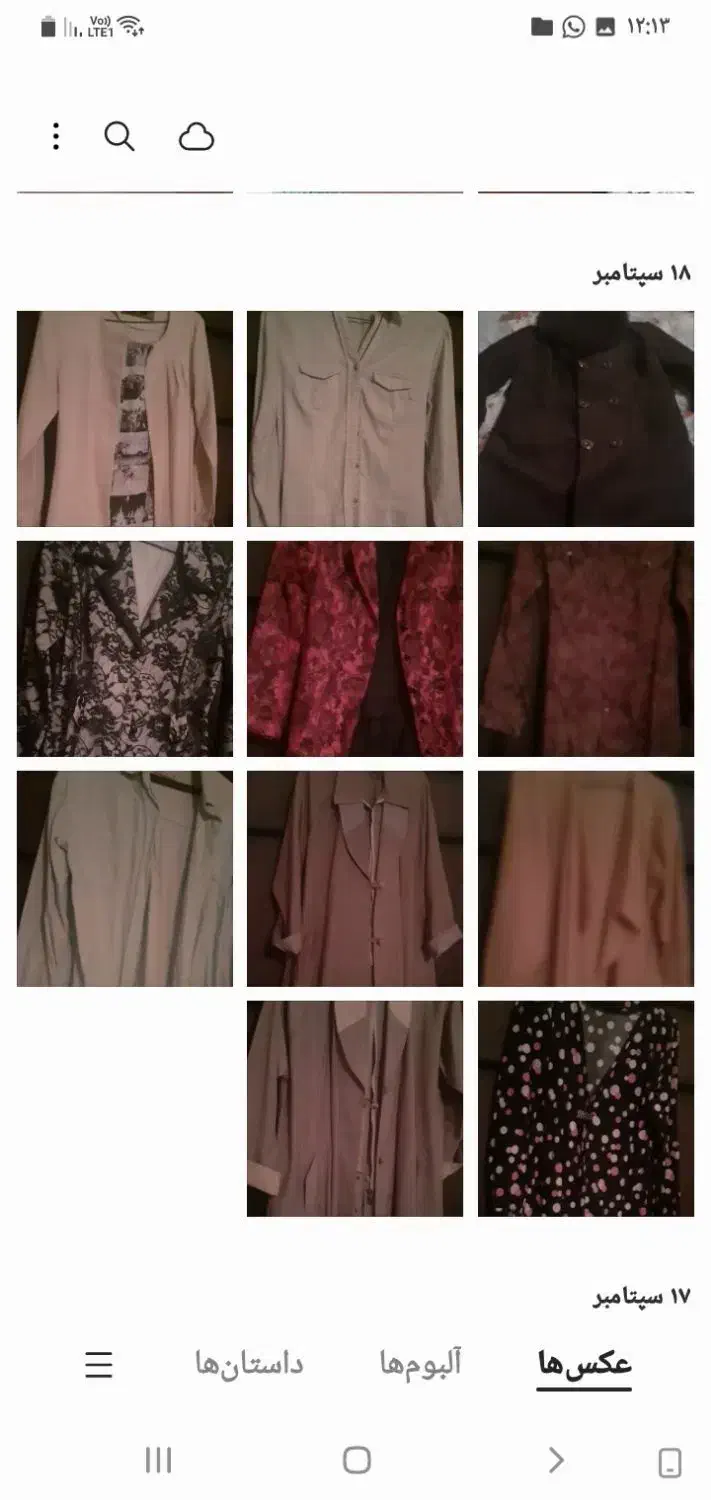Open the hamburger menu in bottom bar
Viewport: 711px width, 1500px height.
tap(99, 1365)
